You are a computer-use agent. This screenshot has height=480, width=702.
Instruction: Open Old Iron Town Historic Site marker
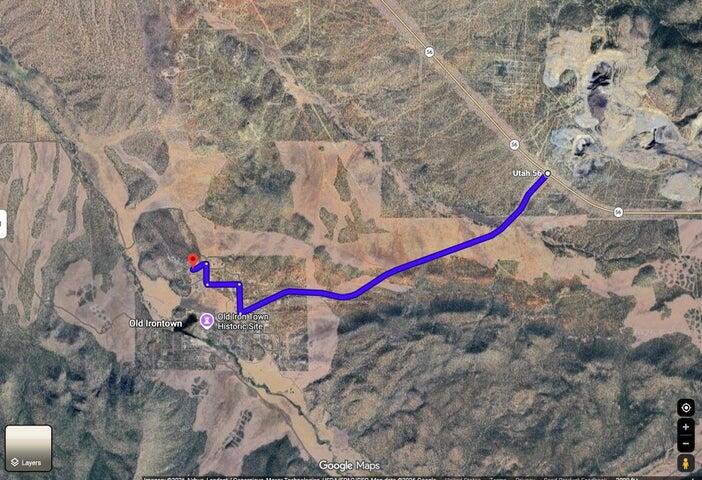click(207, 320)
